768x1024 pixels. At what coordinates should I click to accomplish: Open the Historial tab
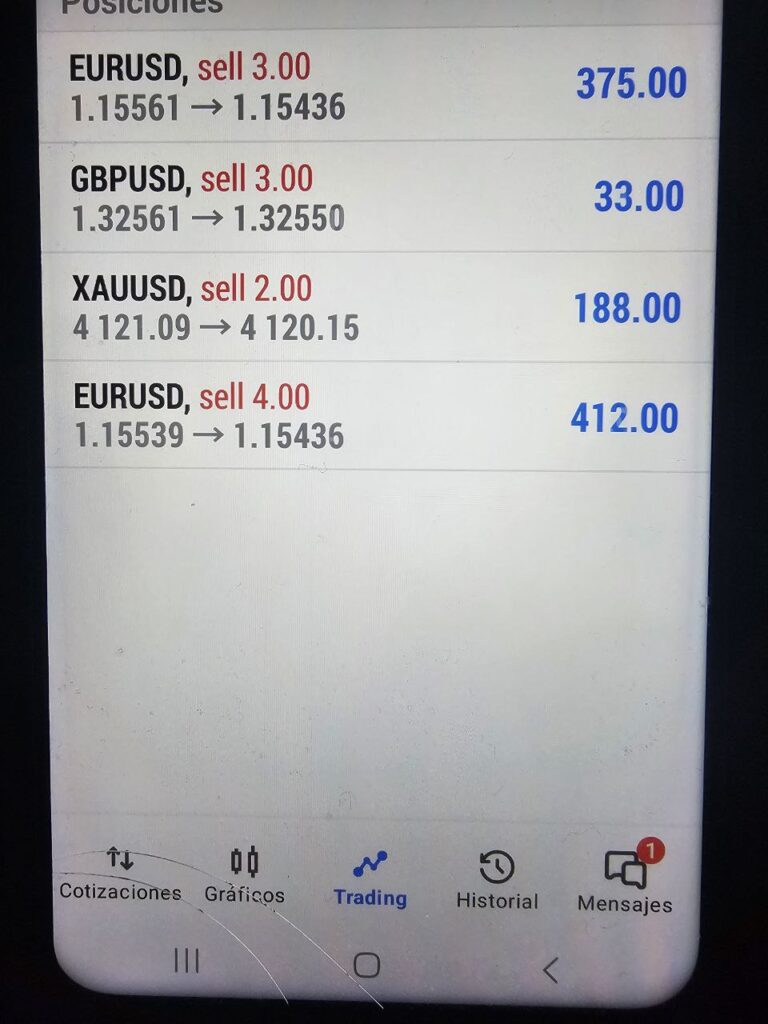(x=497, y=881)
